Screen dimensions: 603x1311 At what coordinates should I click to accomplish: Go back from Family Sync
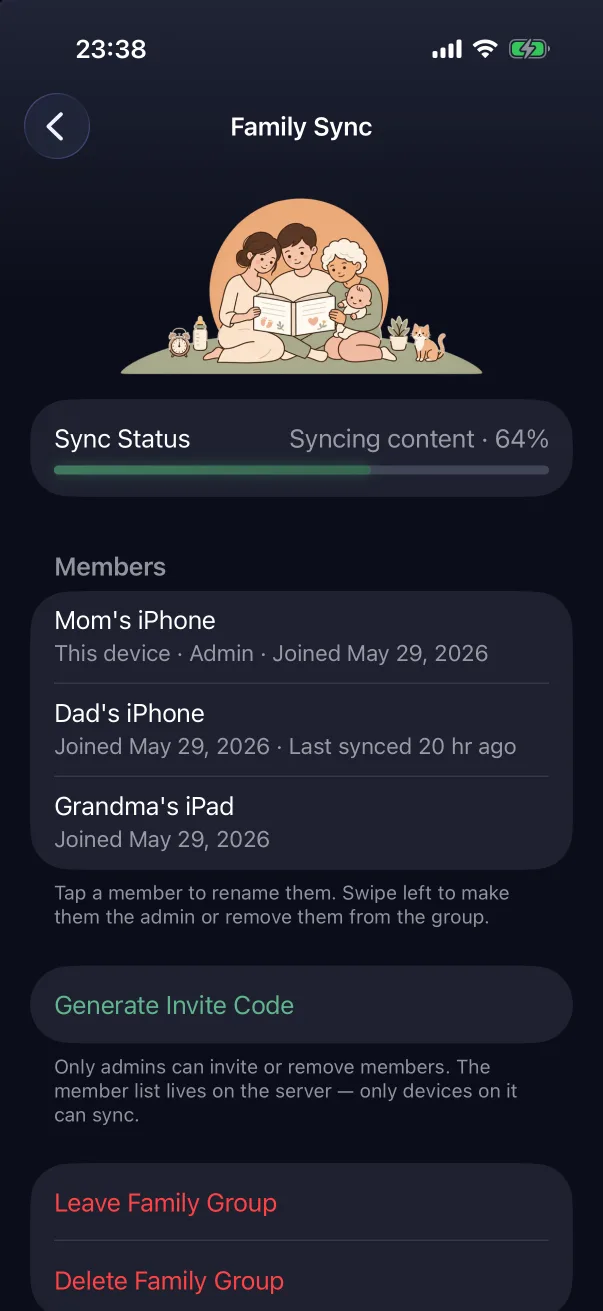click(57, 127)
